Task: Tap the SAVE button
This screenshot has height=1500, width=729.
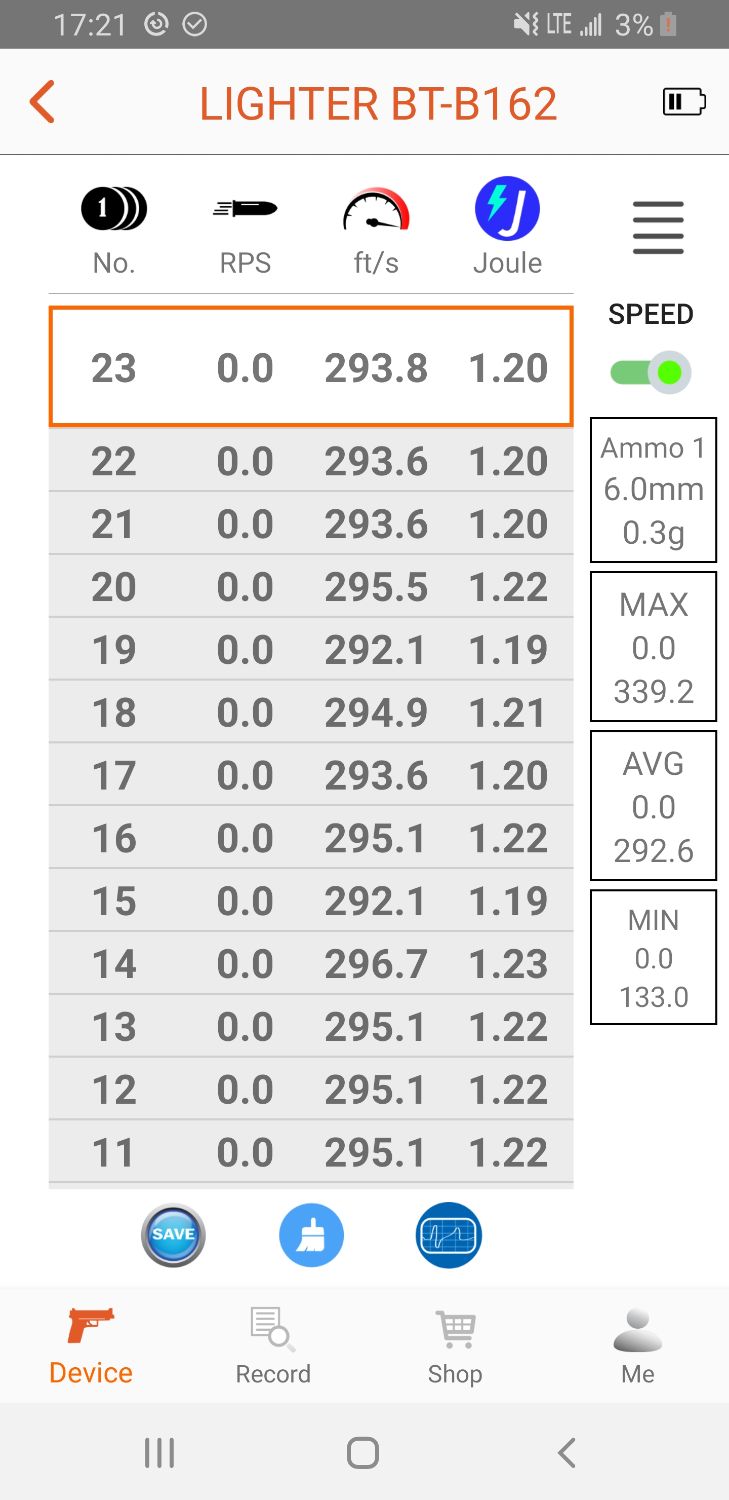Action: tap(173, 1235)
